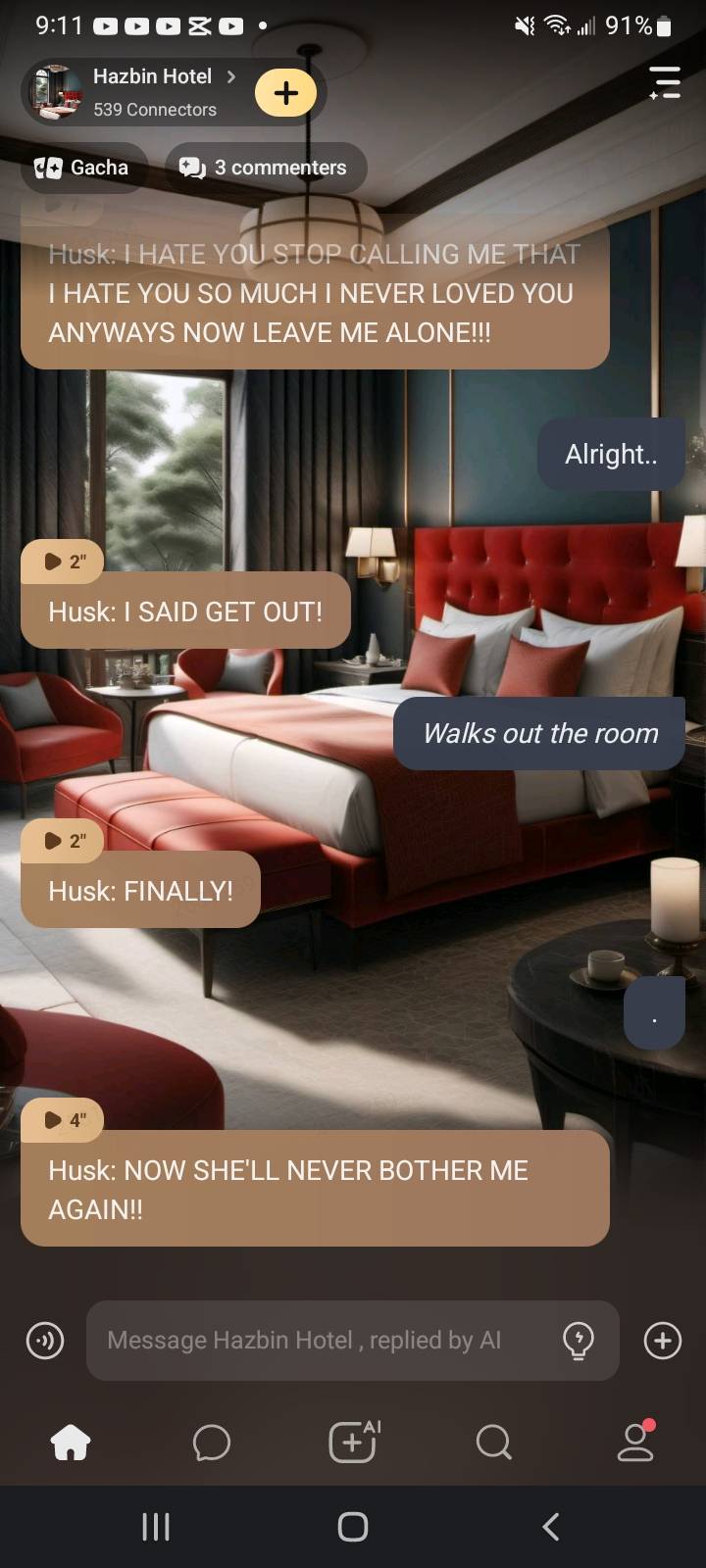Tap the yellow plus connect button
This screenshot has width=706, height=1568.
point(285,93)
